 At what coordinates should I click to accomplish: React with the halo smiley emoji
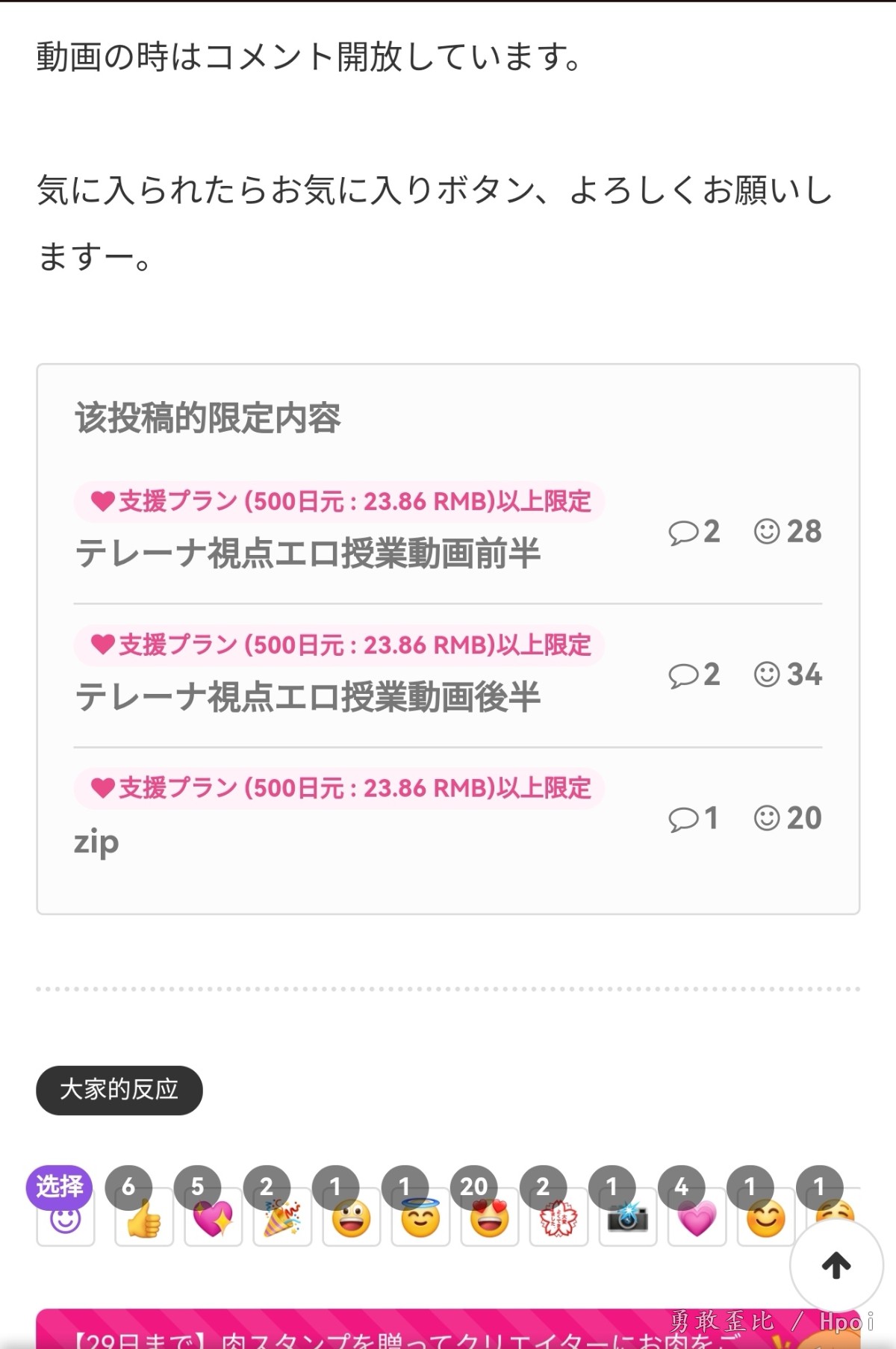point(420,1219)
